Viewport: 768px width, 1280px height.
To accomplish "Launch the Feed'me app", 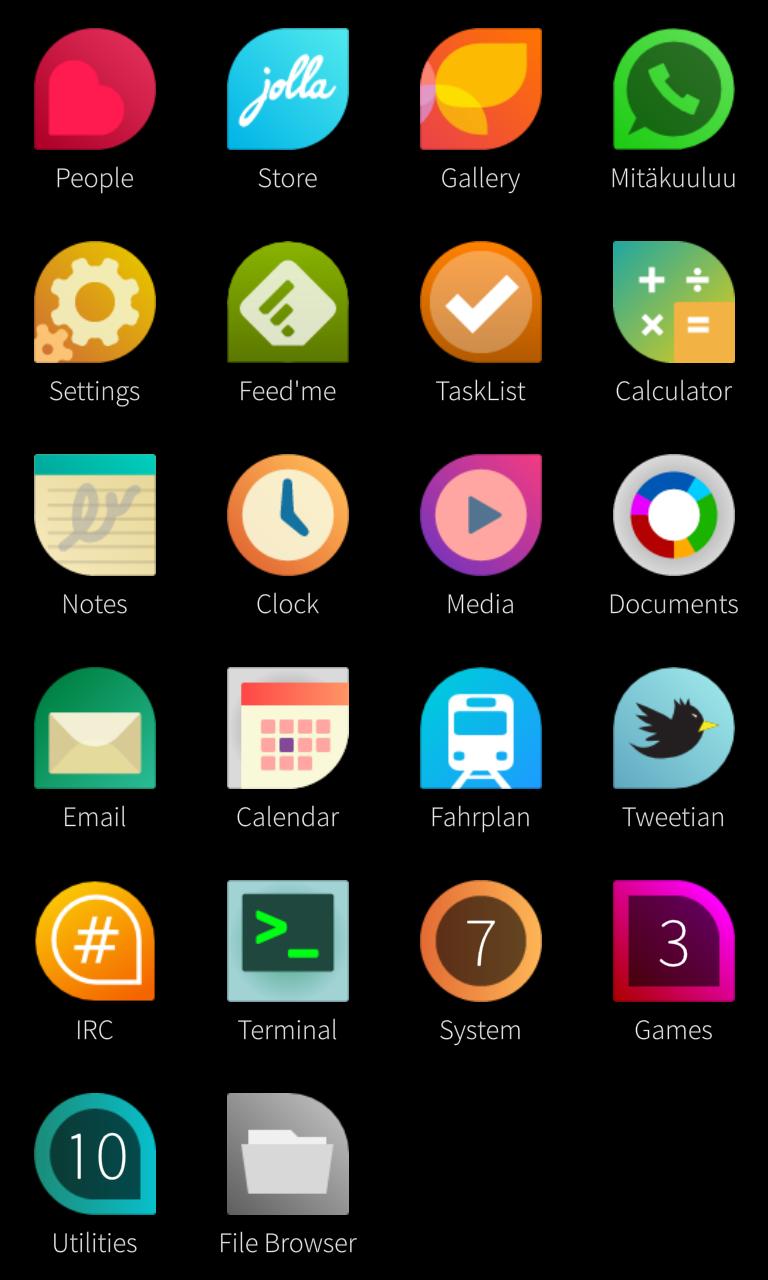I will (288, 303).
